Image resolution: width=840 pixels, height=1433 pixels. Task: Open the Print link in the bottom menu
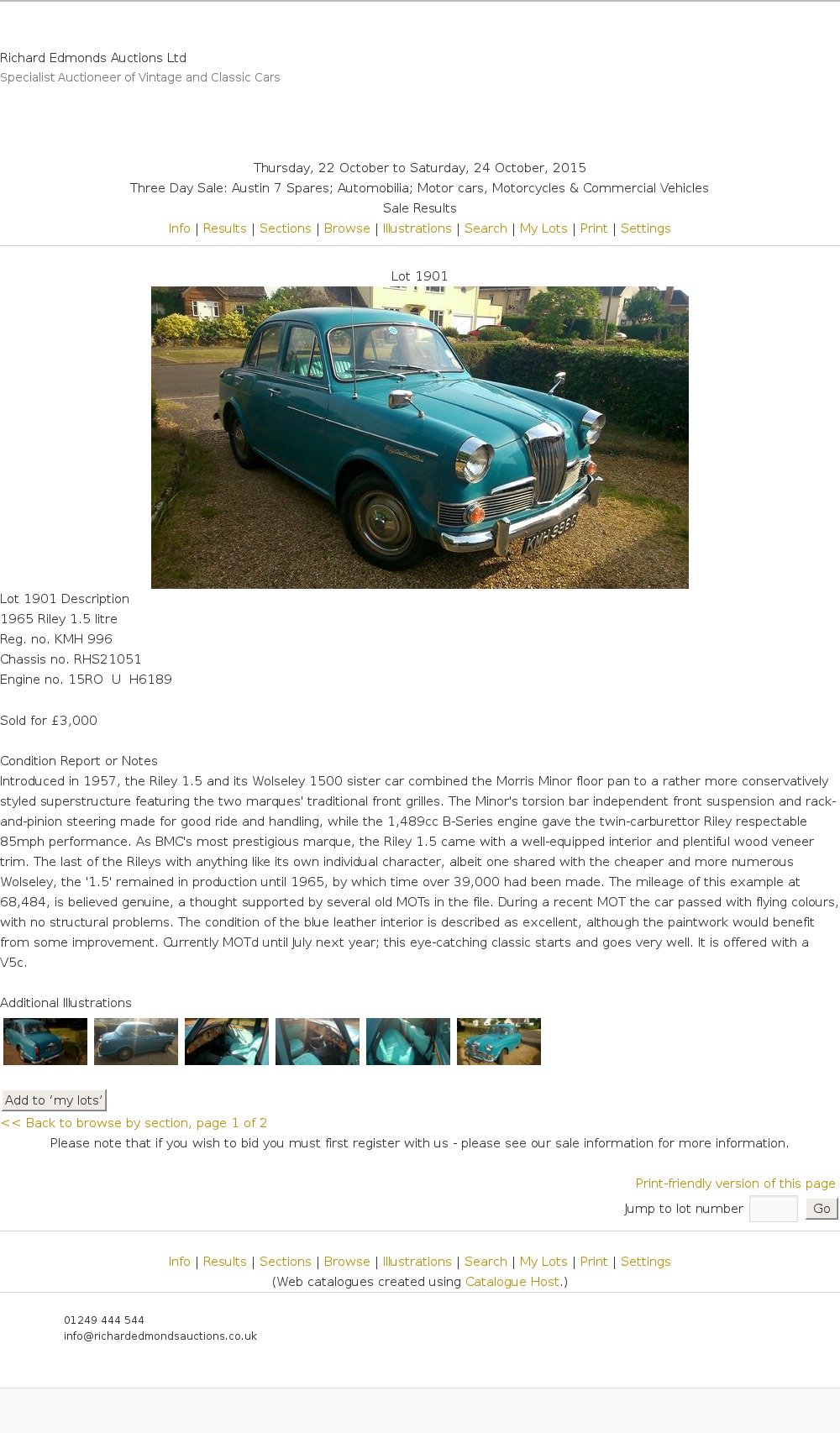pyautogui.click(x=593, y=1262)
